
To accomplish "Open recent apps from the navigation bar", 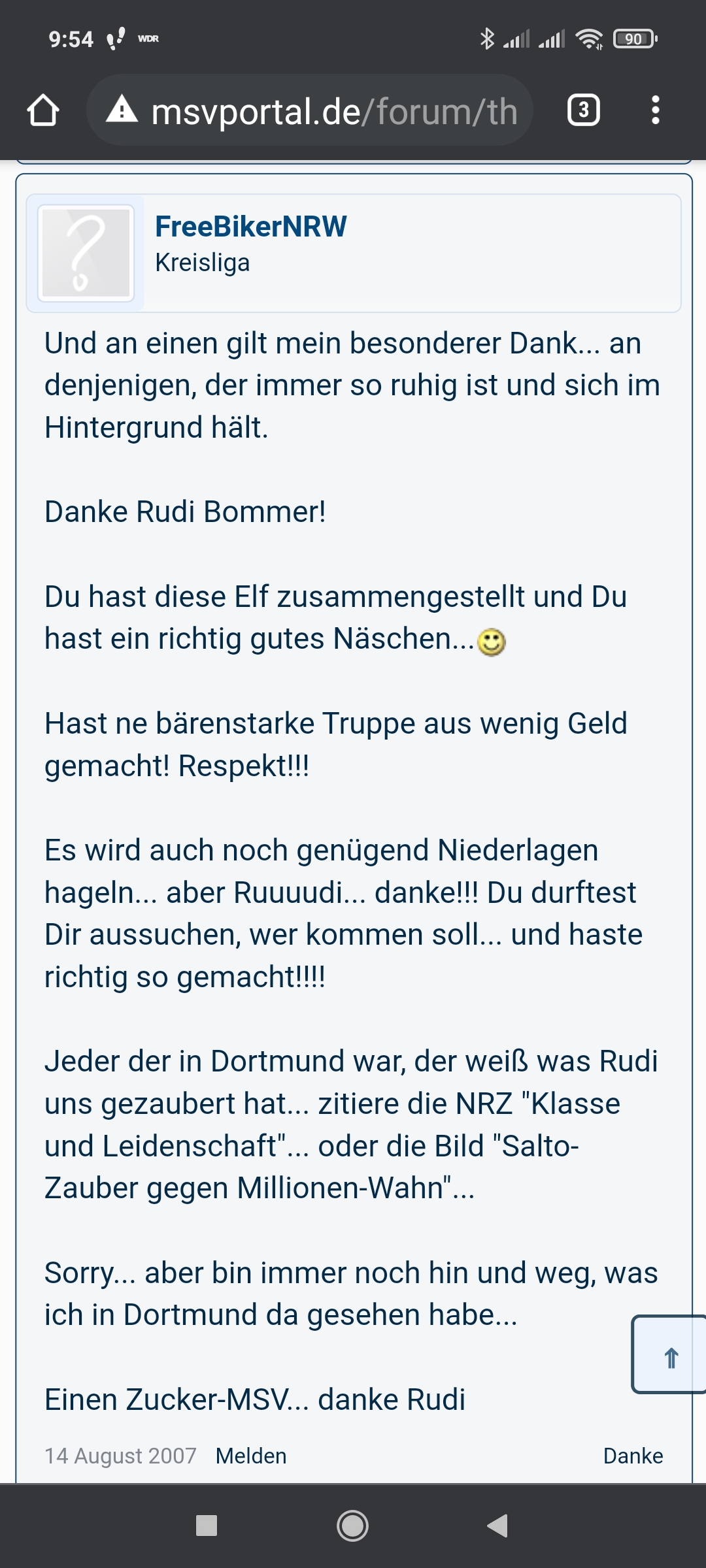I will pos(207,1526).
